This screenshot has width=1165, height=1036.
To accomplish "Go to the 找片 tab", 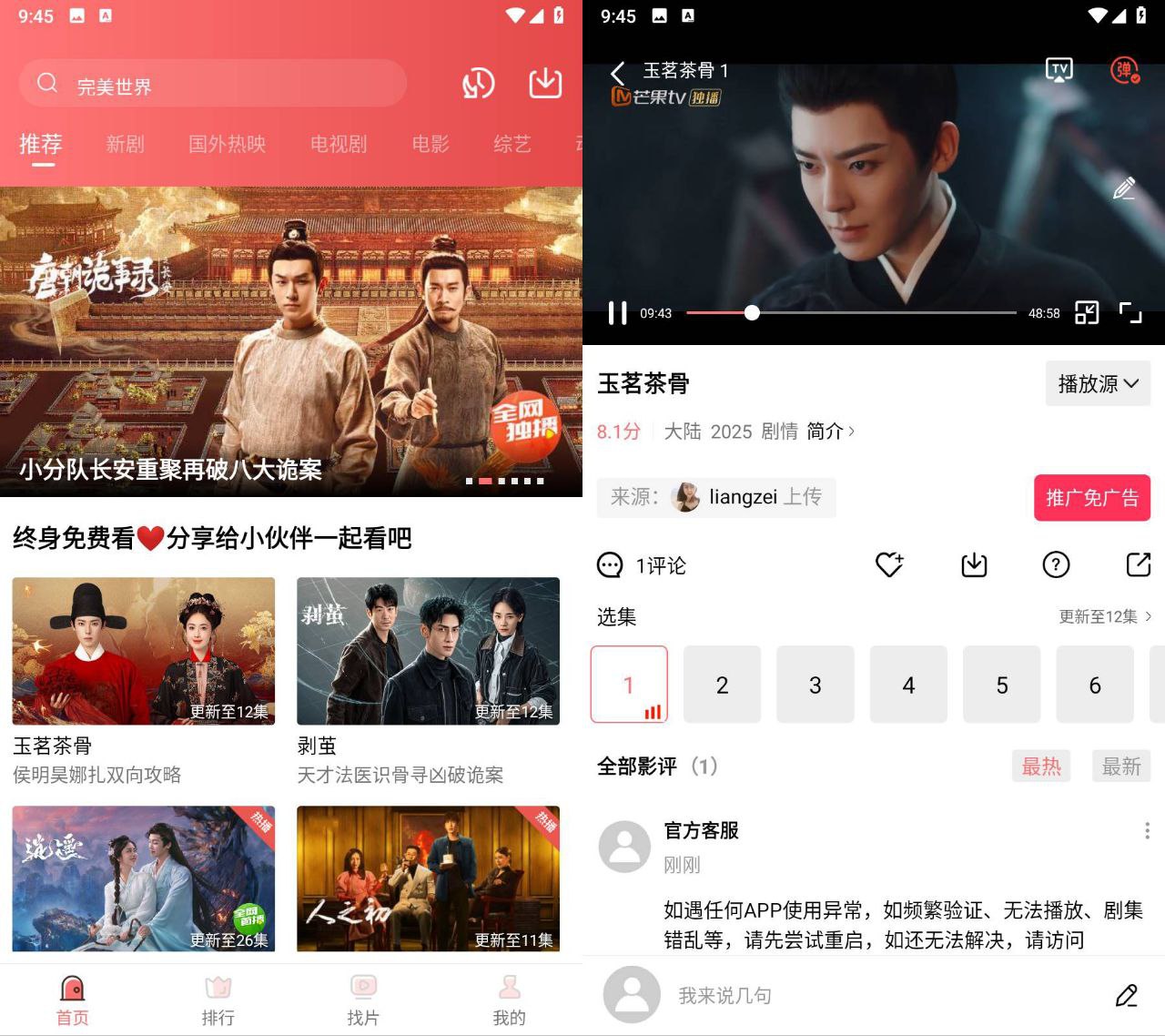I will pos(363,1000).
